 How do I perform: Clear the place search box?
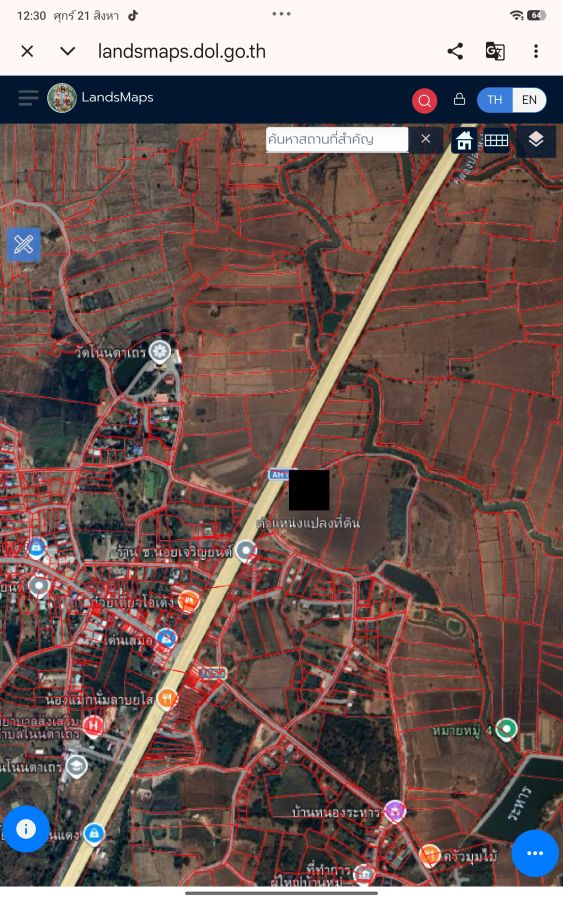click(426, 139)
